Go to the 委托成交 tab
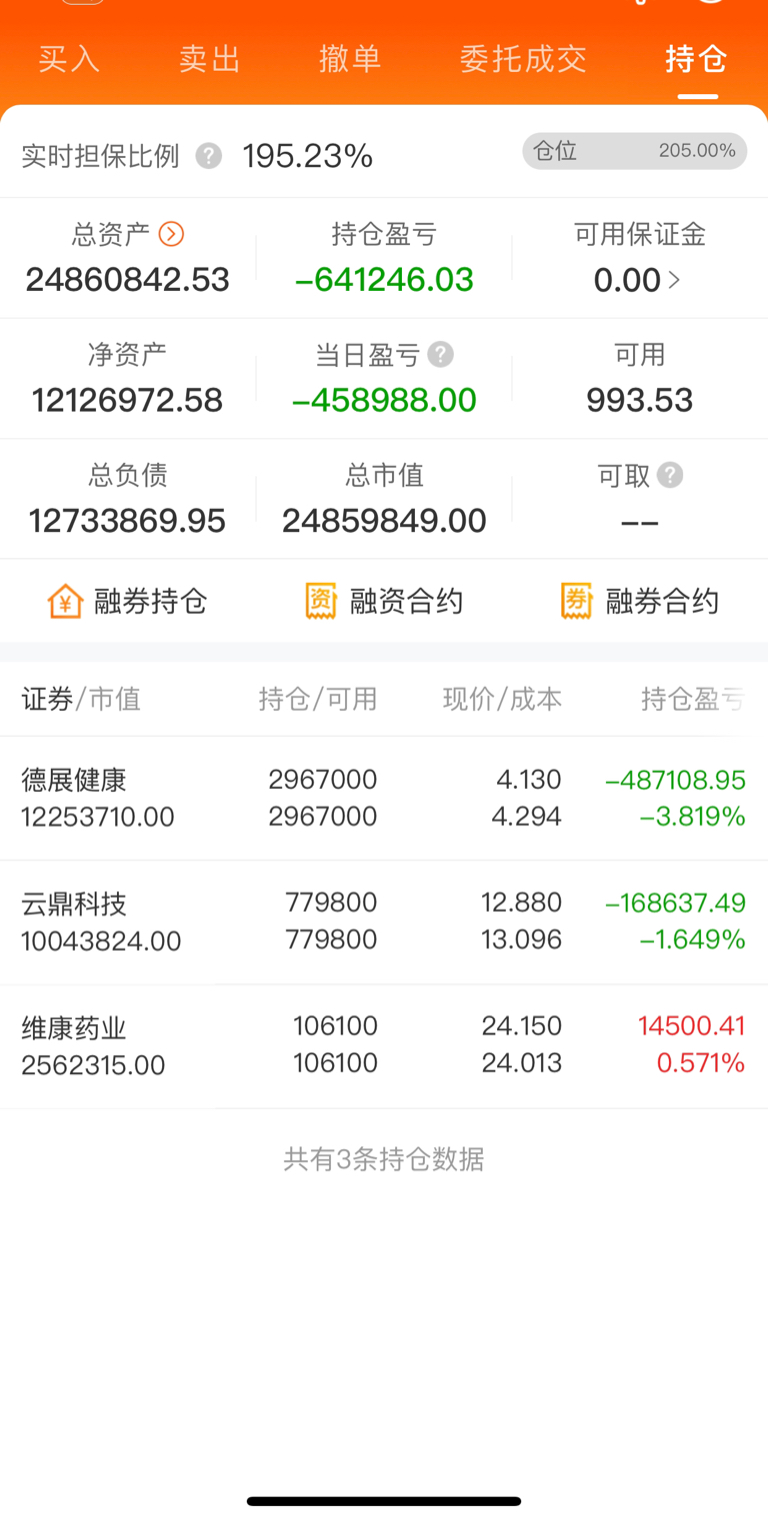Viewport: 768px width, 1522px height. click(x=523, y=59)
